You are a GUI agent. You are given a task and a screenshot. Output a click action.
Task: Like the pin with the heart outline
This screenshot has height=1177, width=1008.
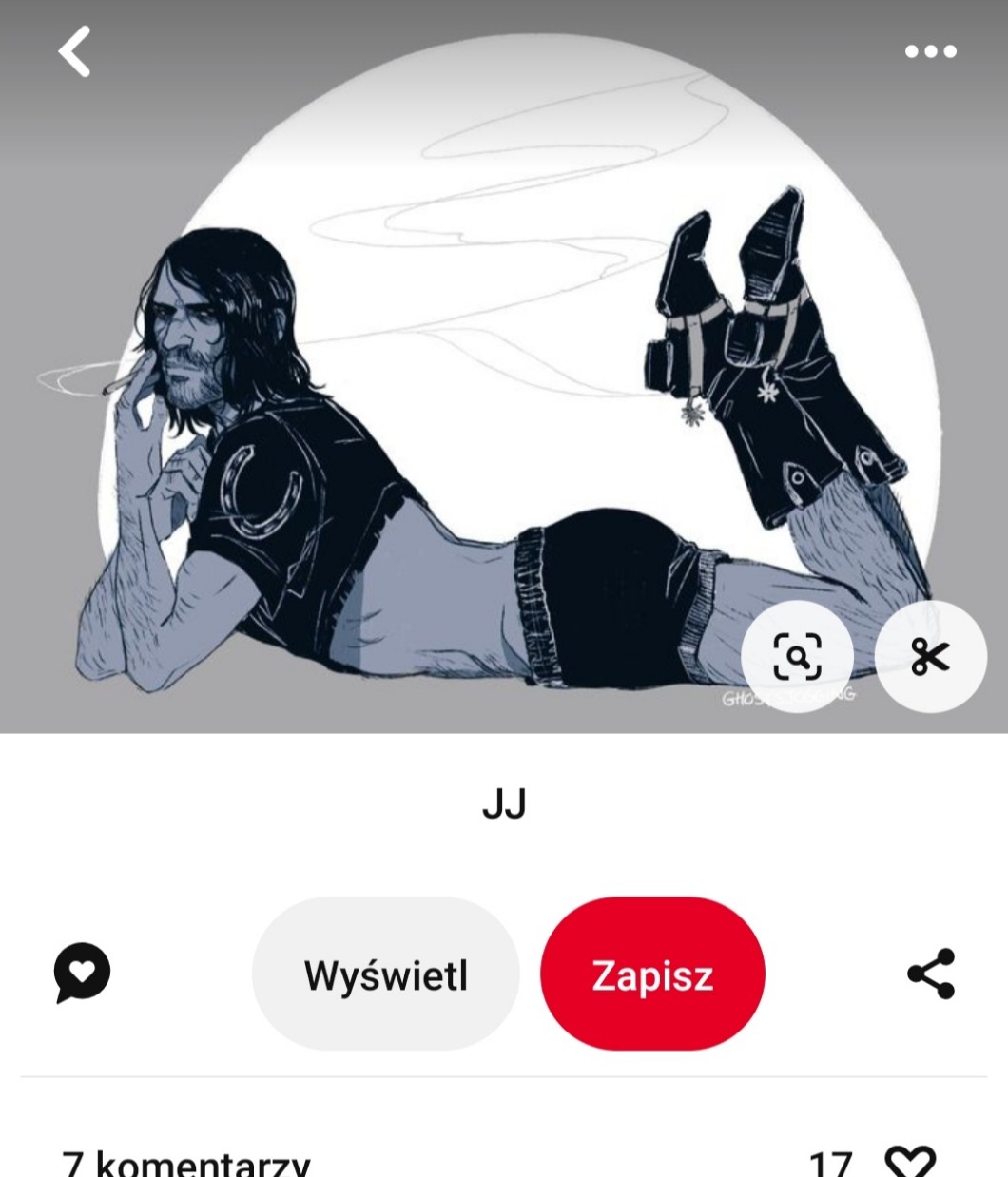pyautogui.click(x=910, y=1163)
